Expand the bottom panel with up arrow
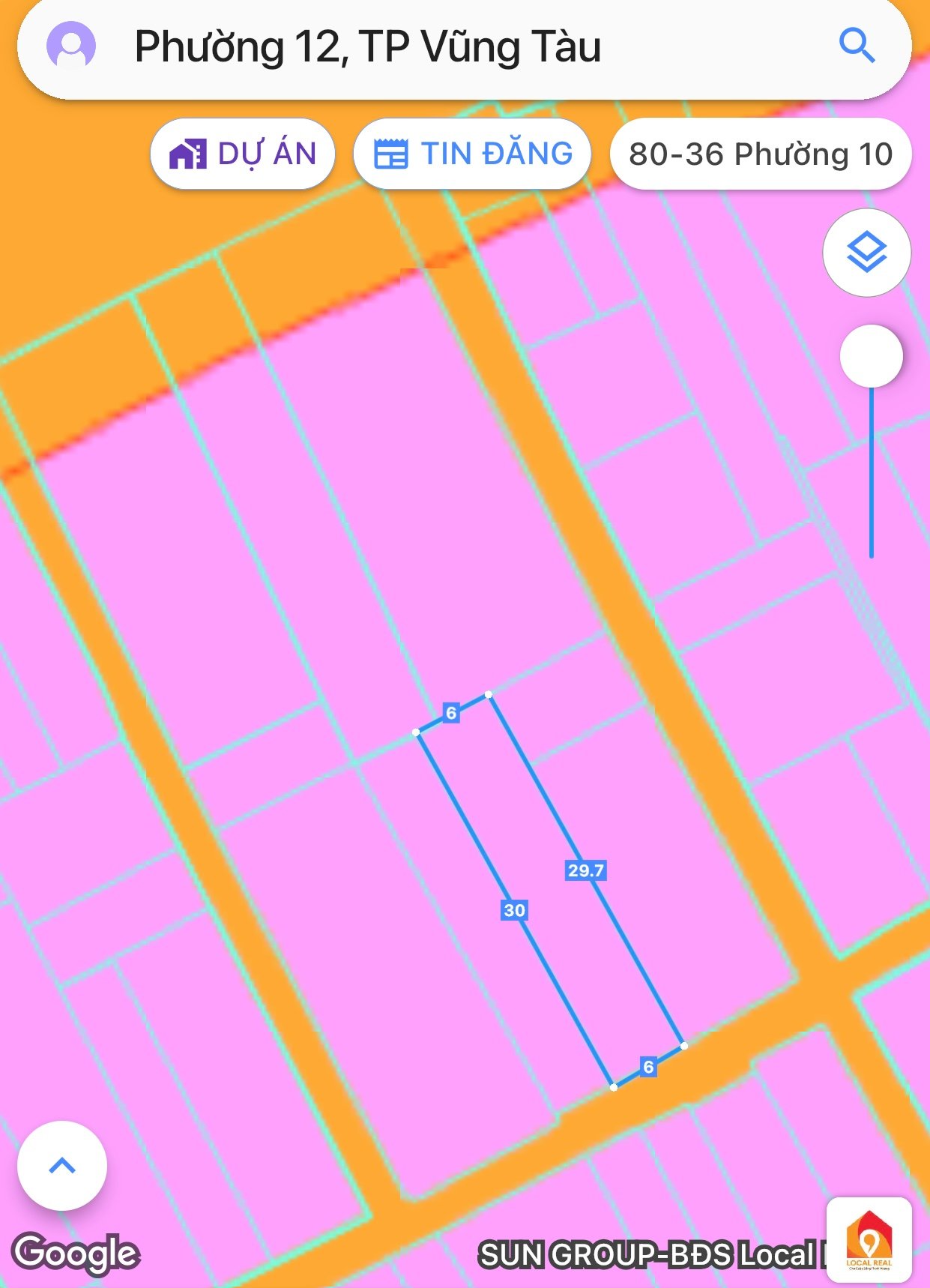The height and width of the screenshot is (1288, 930). click(62, 1166)
